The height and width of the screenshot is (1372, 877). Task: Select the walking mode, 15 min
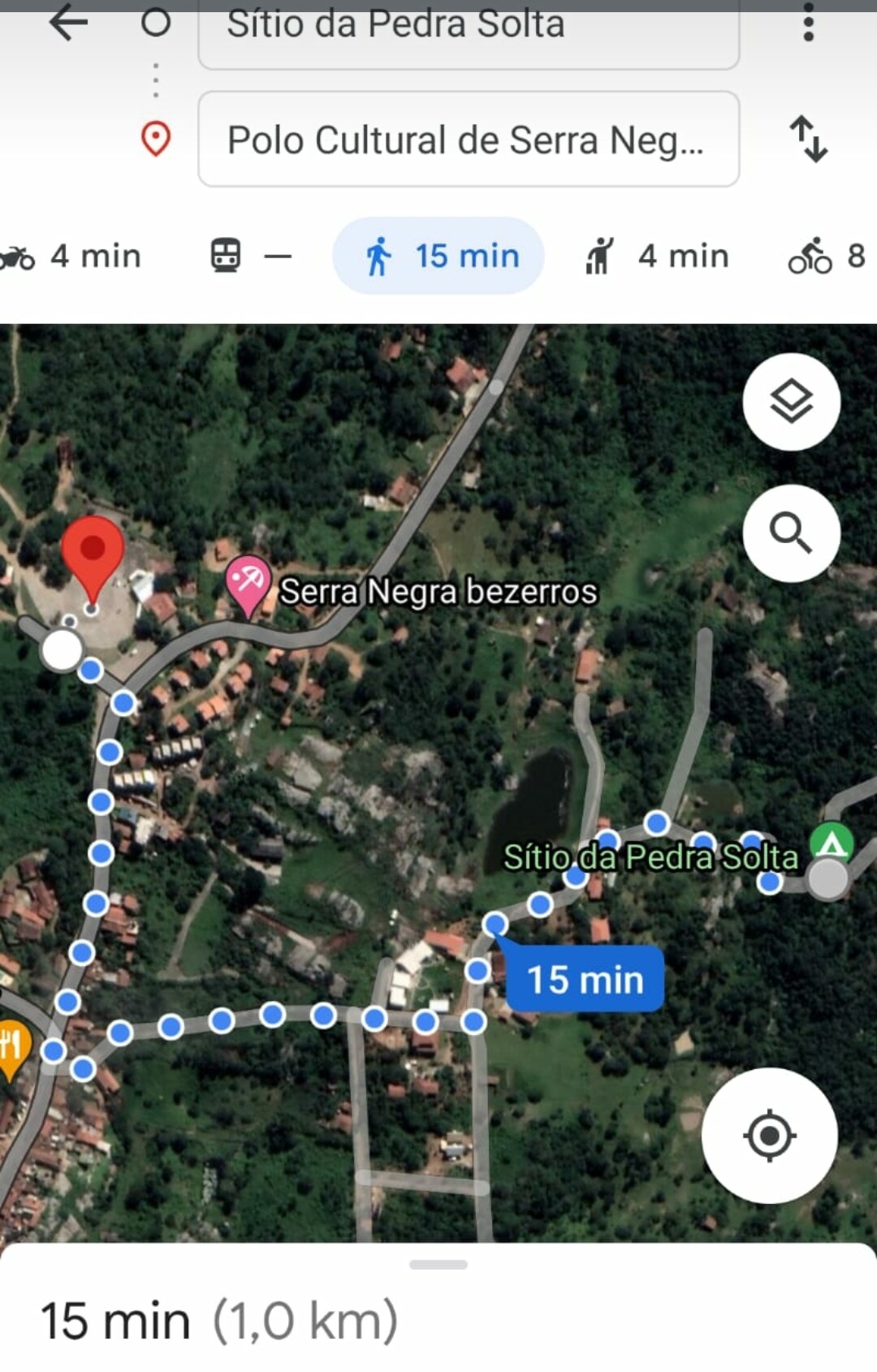point(438,257)
